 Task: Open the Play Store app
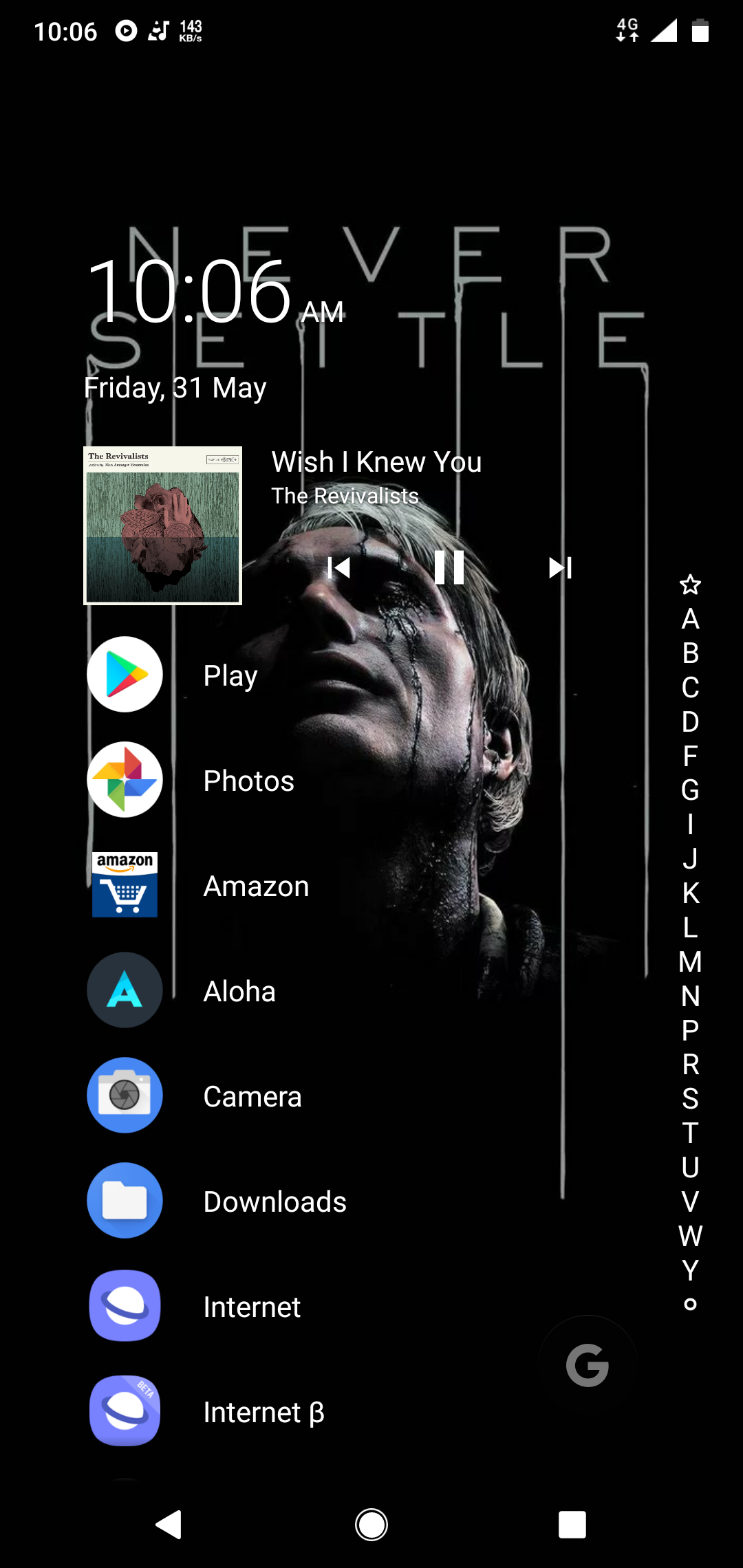(124, 674)
